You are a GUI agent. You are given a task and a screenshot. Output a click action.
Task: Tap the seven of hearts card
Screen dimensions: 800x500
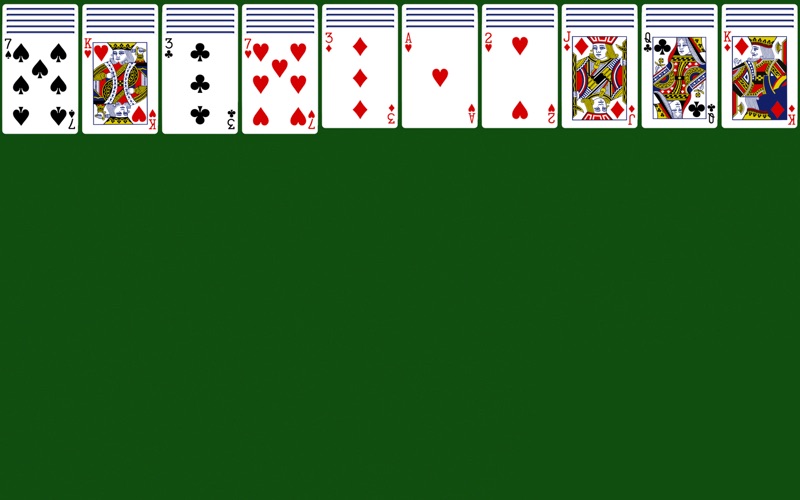pos(280,83)
